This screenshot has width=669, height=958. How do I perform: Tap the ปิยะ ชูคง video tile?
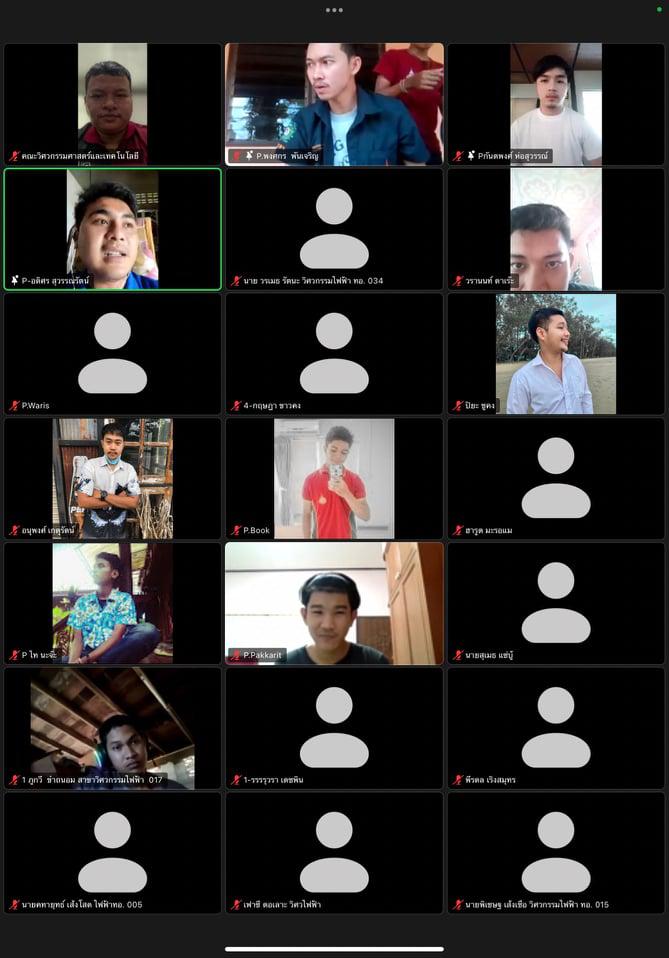[556, 353]
